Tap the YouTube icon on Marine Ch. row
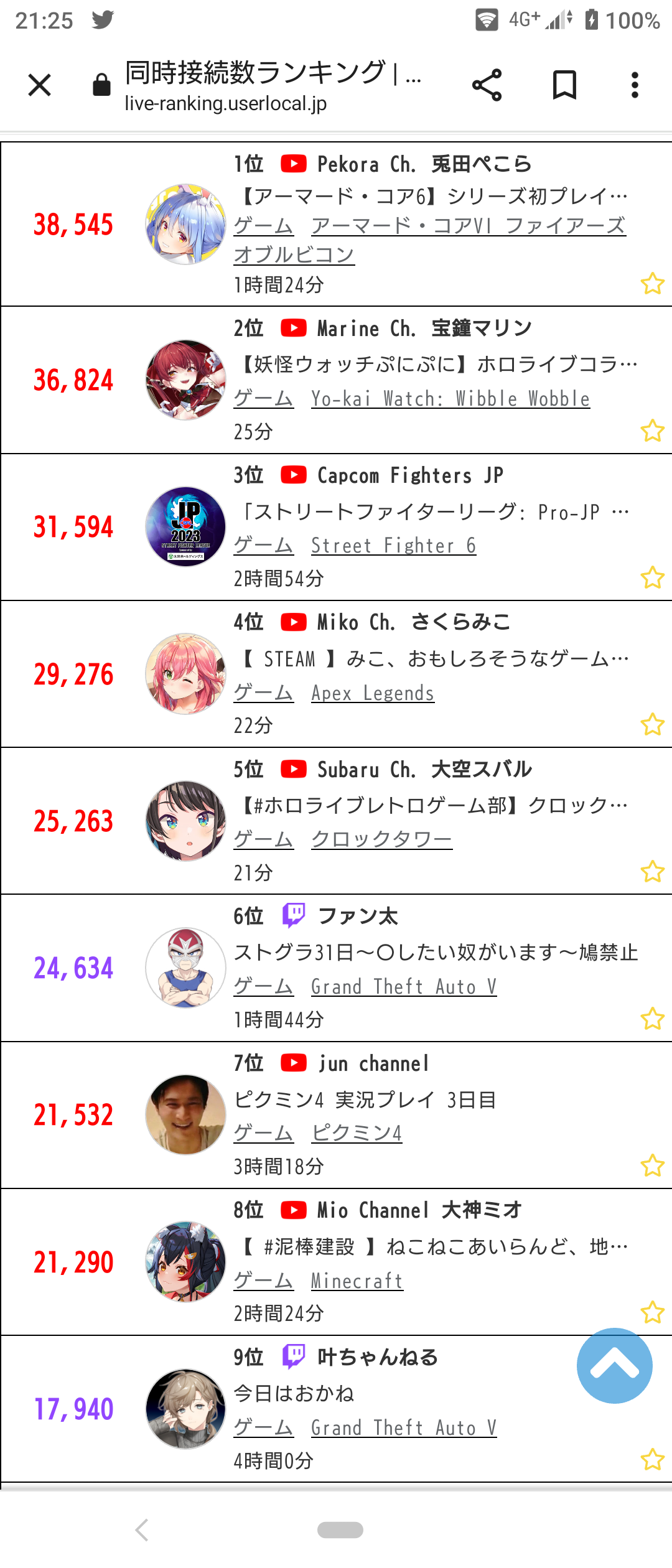Viewport: 672px width, 1568px height. pos(294,328)
